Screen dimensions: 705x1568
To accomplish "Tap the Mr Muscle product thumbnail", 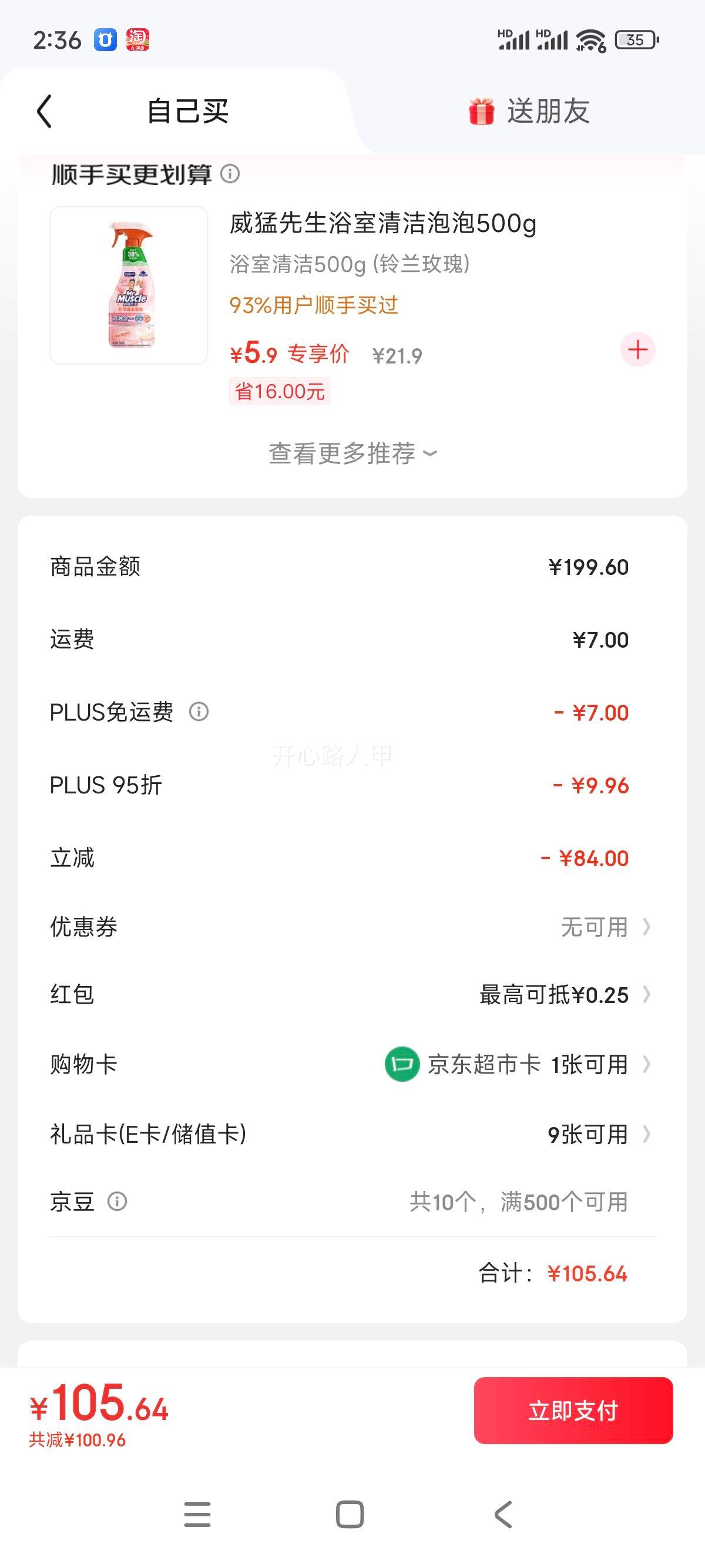I will tap(129, 284).
